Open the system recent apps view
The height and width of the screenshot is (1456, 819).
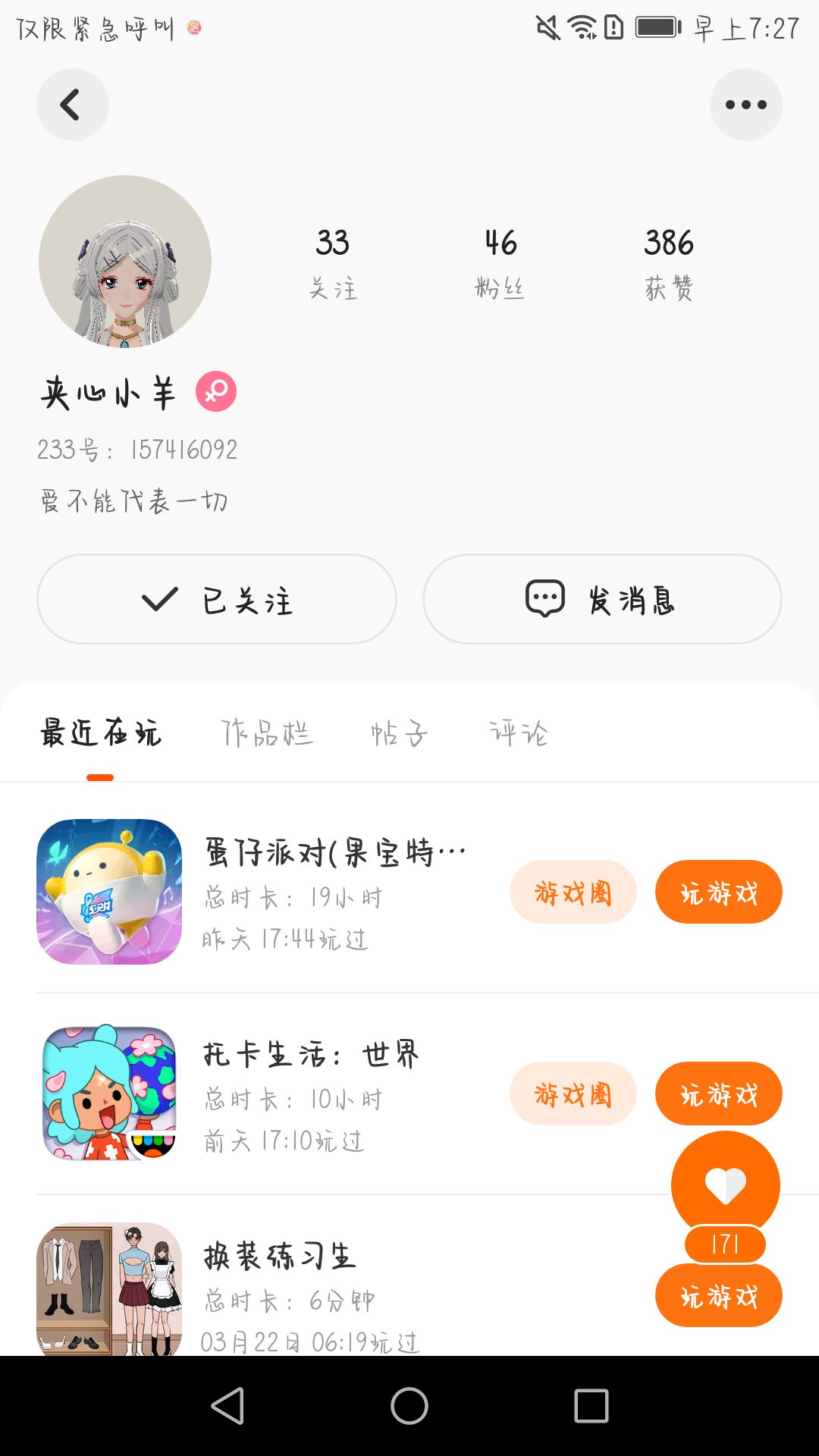point(591,1406)
